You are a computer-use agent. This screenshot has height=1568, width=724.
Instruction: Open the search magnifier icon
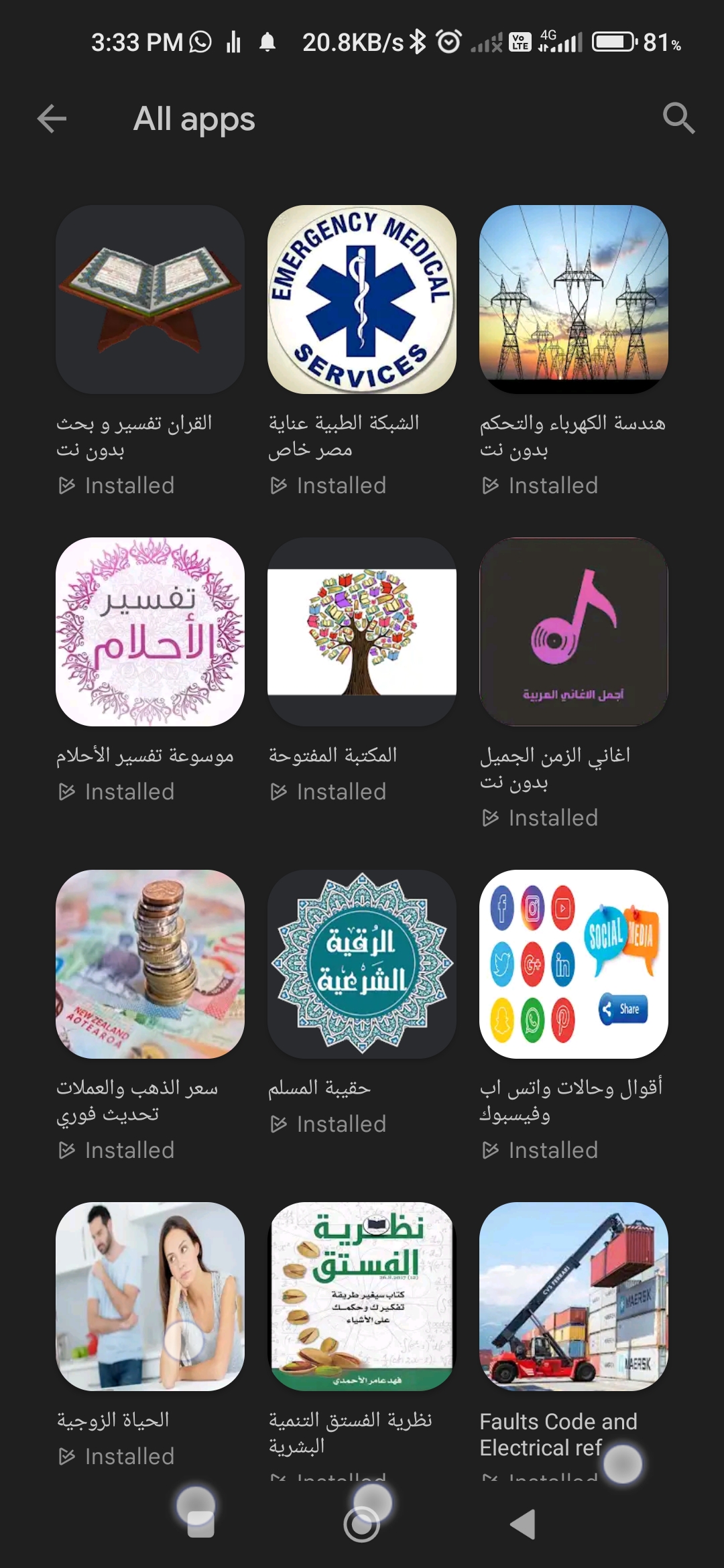(x=678, y=119)
